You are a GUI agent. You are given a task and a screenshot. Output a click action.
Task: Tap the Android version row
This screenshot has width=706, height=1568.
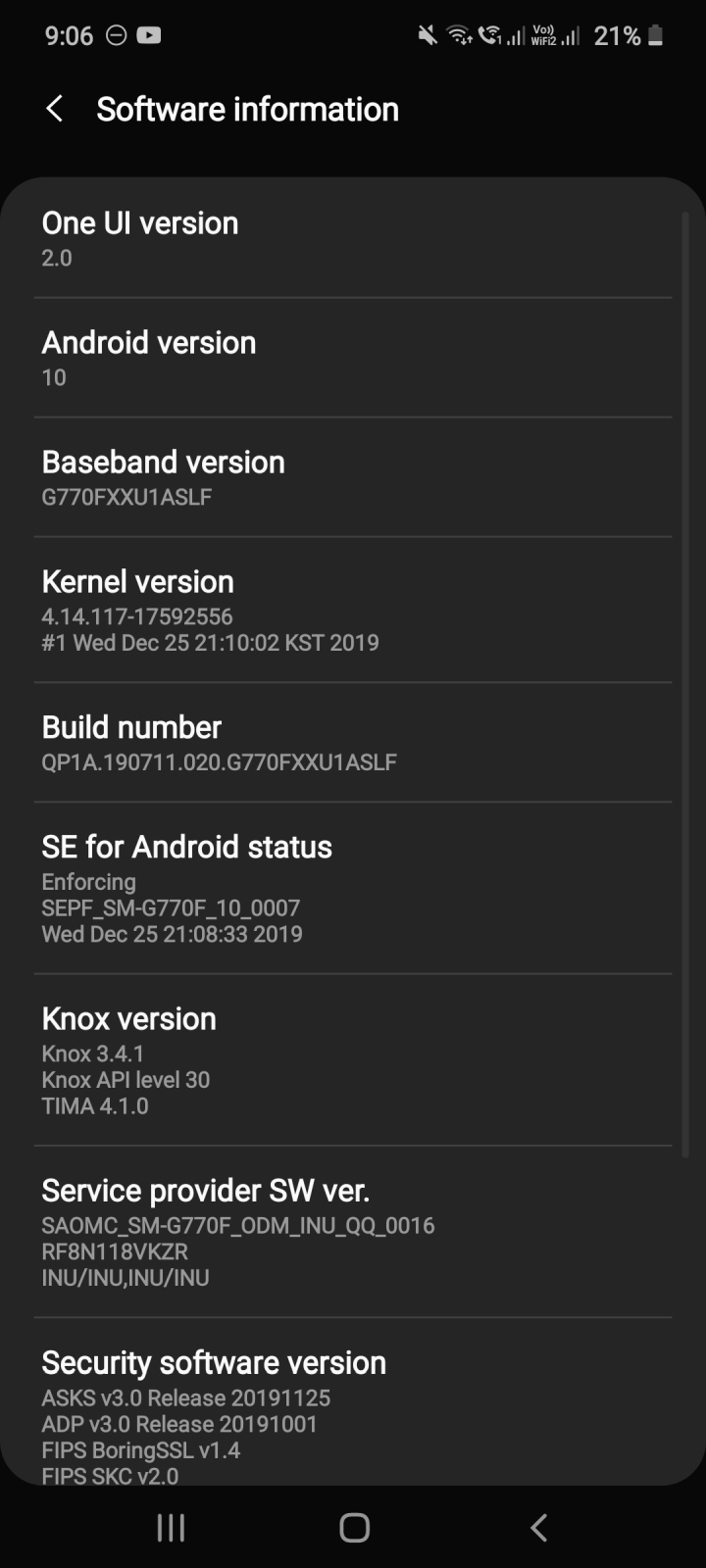pos(353,358)
